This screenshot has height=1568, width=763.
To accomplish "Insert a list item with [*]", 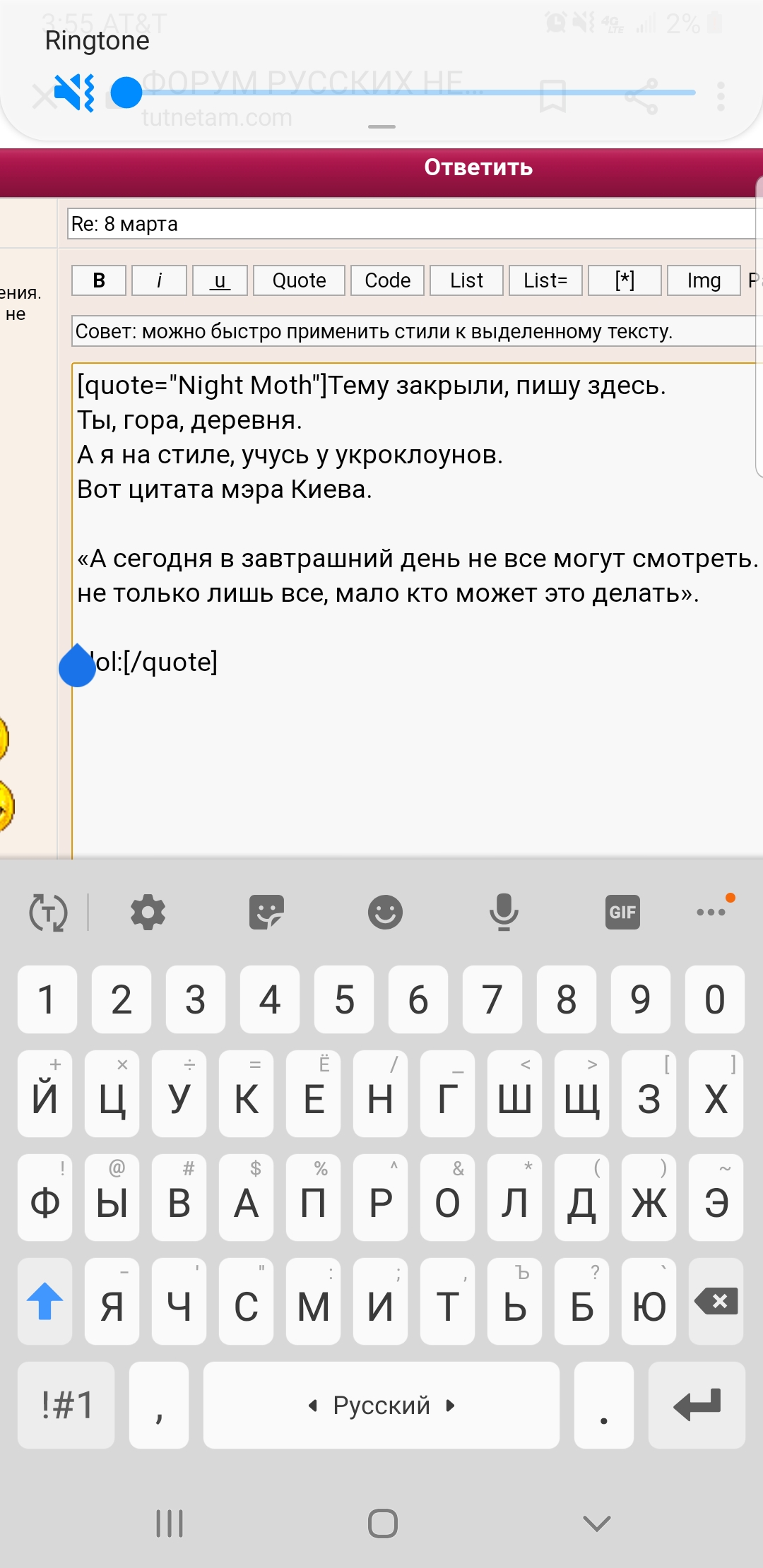I will point(625,280).
